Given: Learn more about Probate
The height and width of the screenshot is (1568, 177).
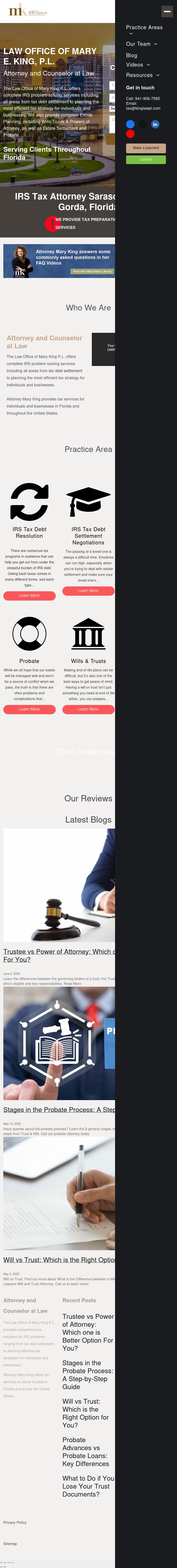Looking at the screenshot, I should click(29, 709).
